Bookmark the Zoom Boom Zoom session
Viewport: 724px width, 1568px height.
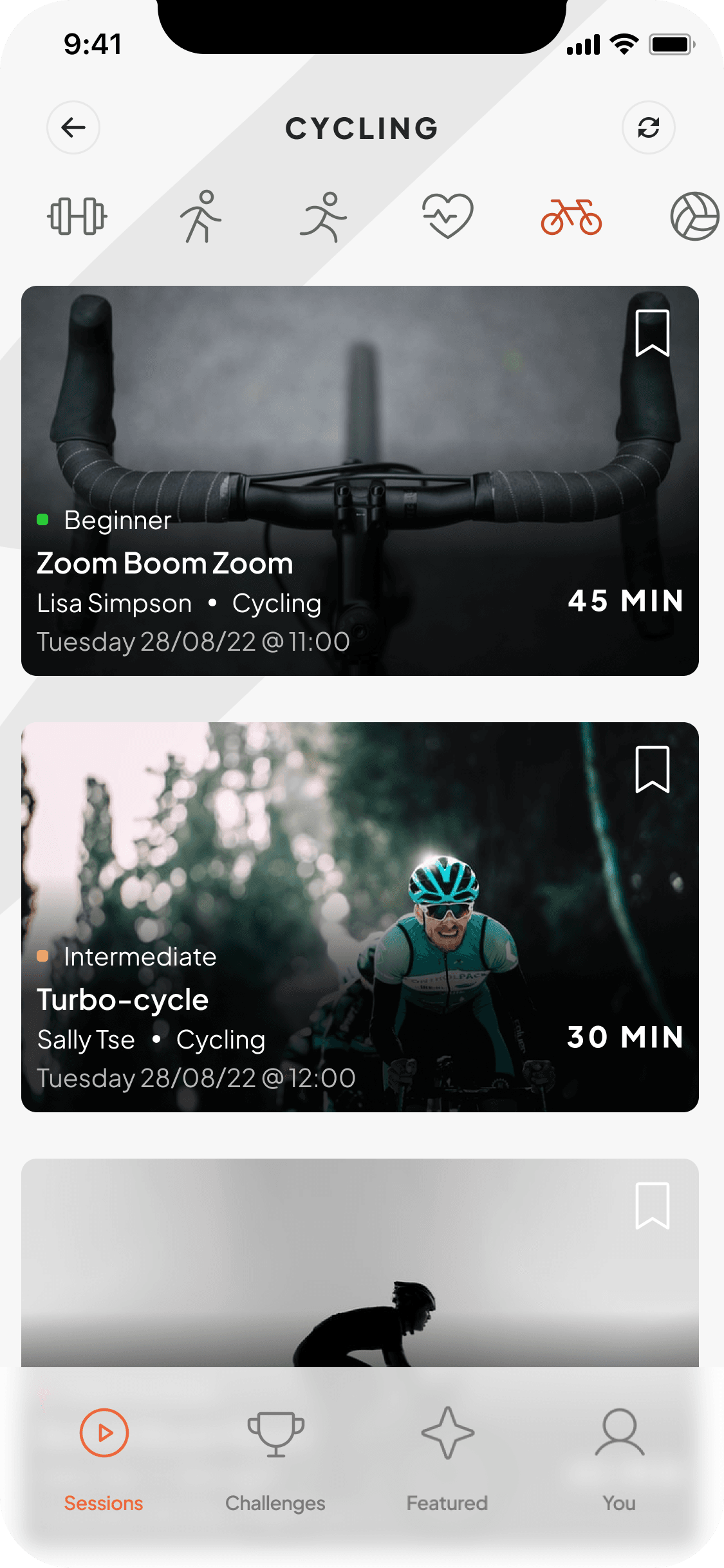tap(652, 333)
